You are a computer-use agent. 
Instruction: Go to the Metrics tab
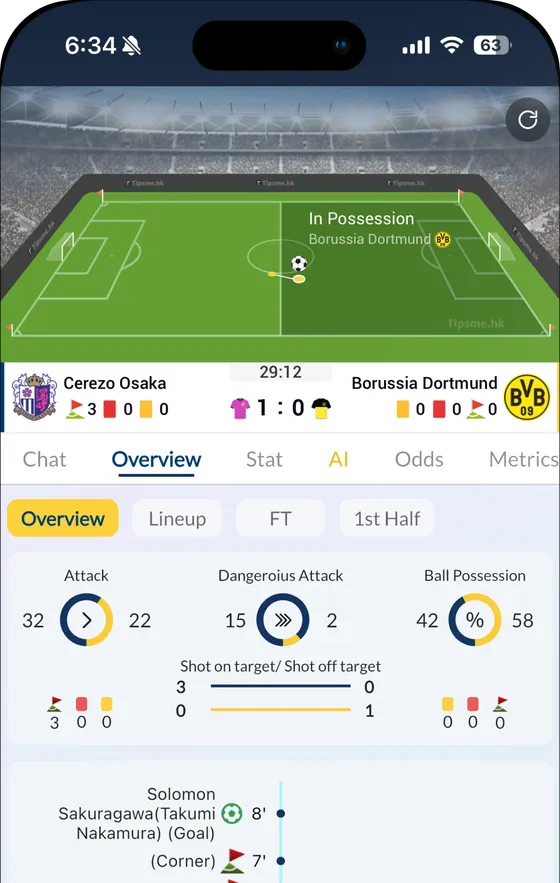coord(523,460)
